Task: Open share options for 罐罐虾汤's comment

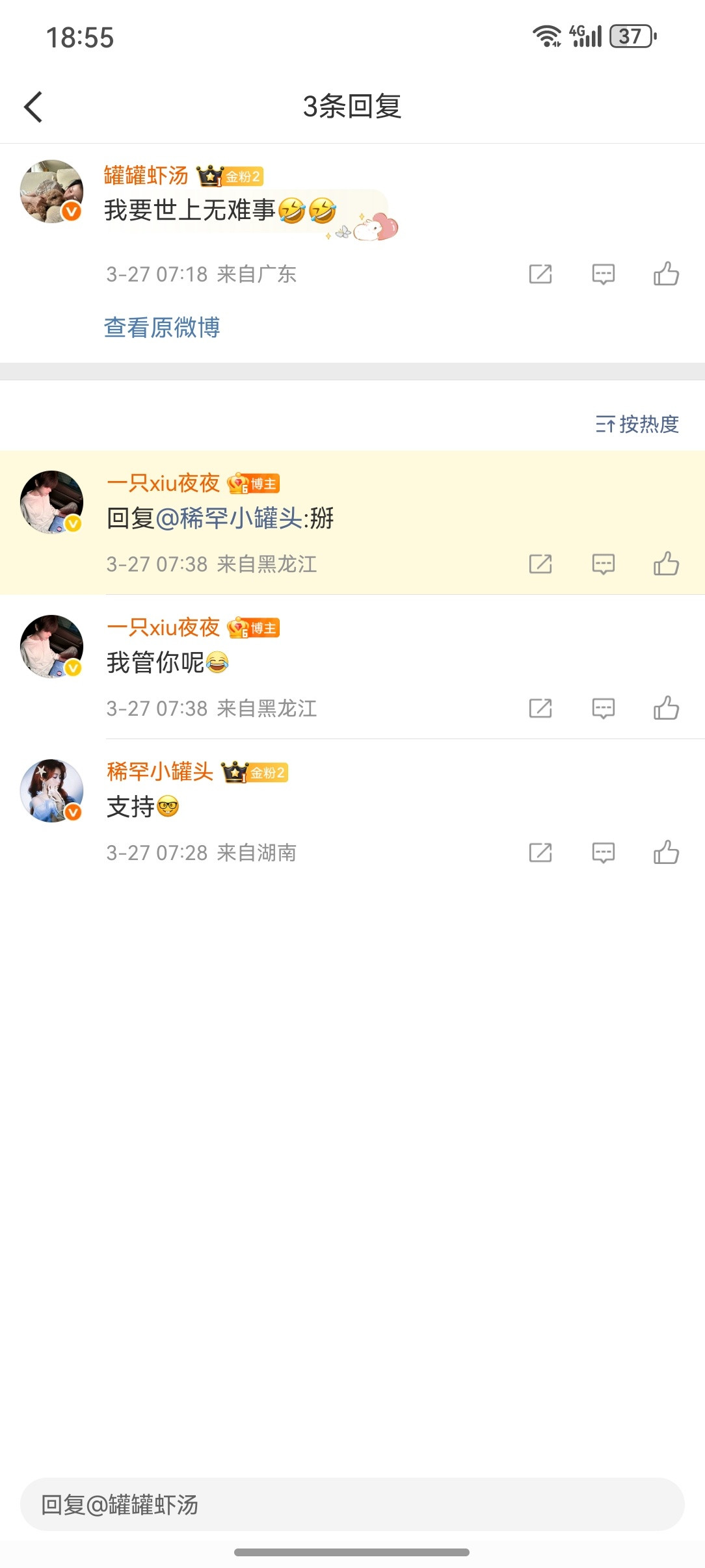Action: (540, 274)
